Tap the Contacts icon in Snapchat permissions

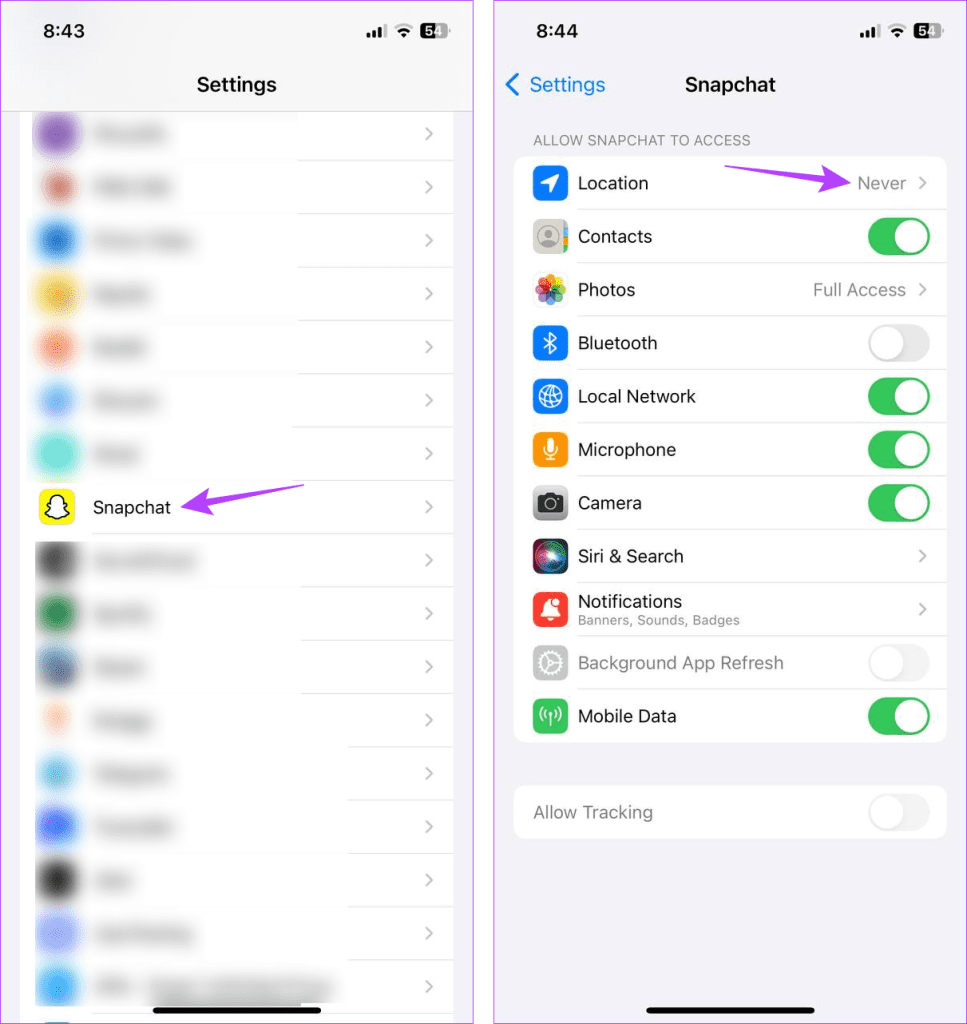pyautogui.click(x=550, y=237)
